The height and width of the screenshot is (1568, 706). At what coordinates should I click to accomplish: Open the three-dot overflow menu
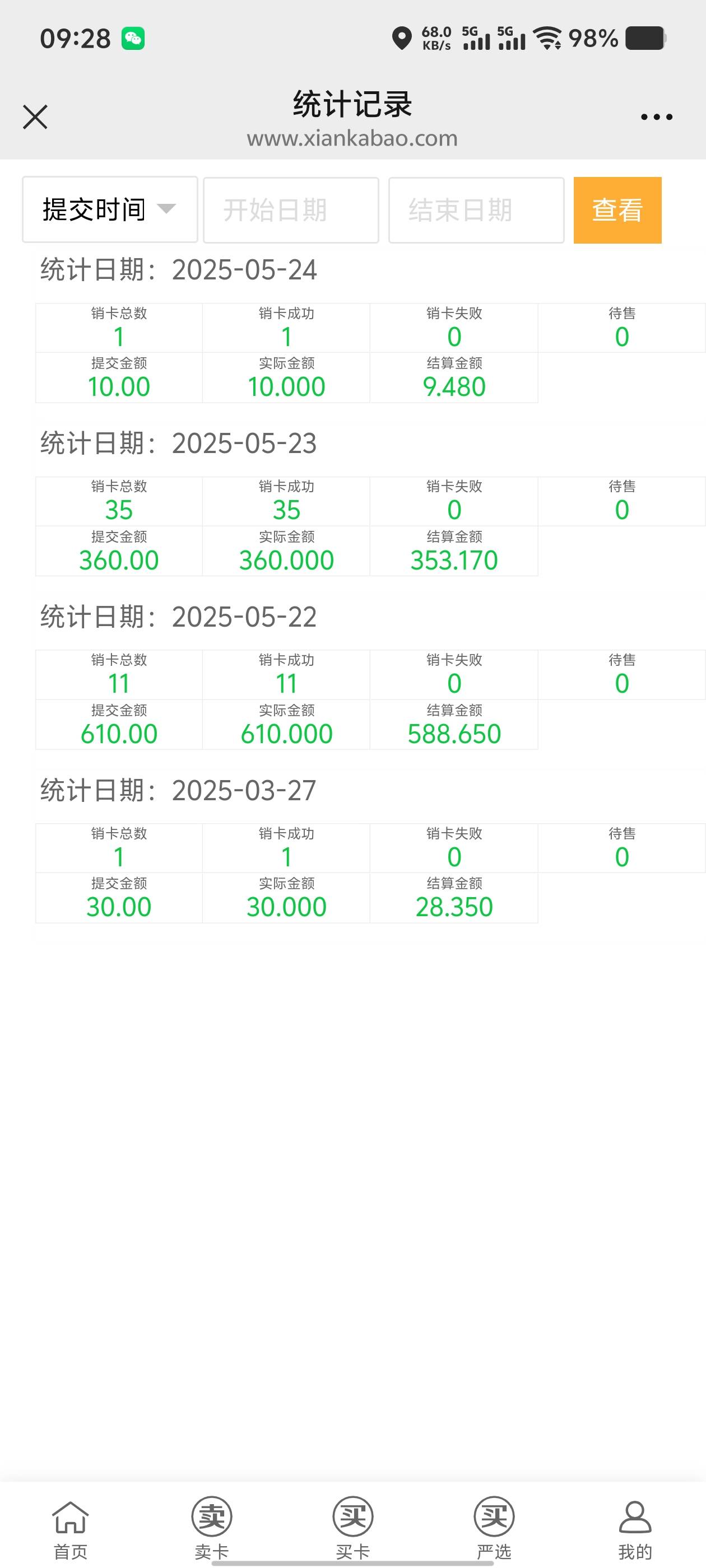(x=657, y=117)
